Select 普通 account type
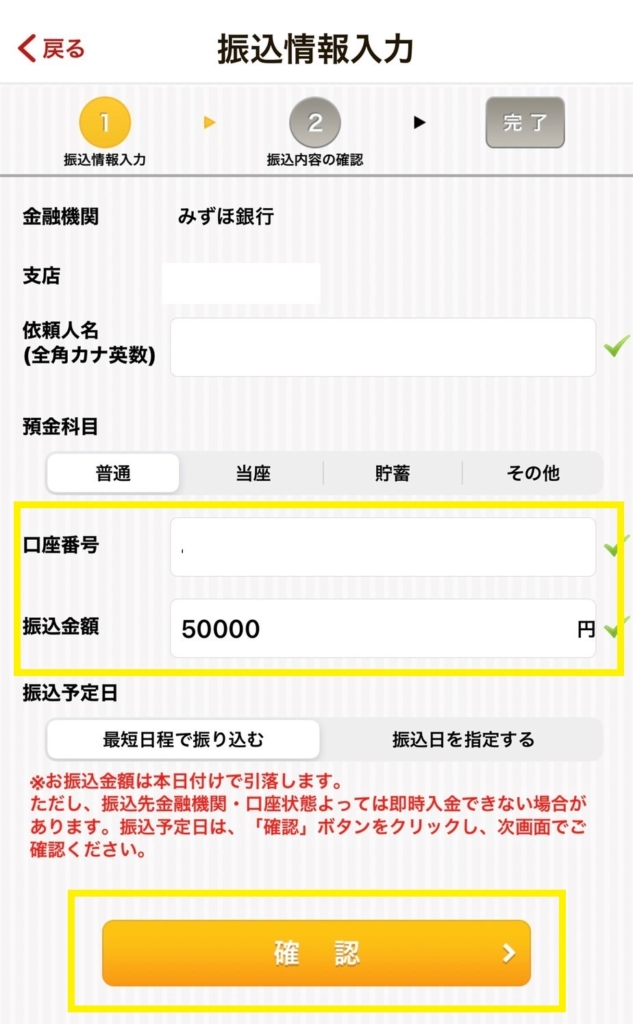The width and height of the screenshot is (633, 1024). click(x=113, y=473)
